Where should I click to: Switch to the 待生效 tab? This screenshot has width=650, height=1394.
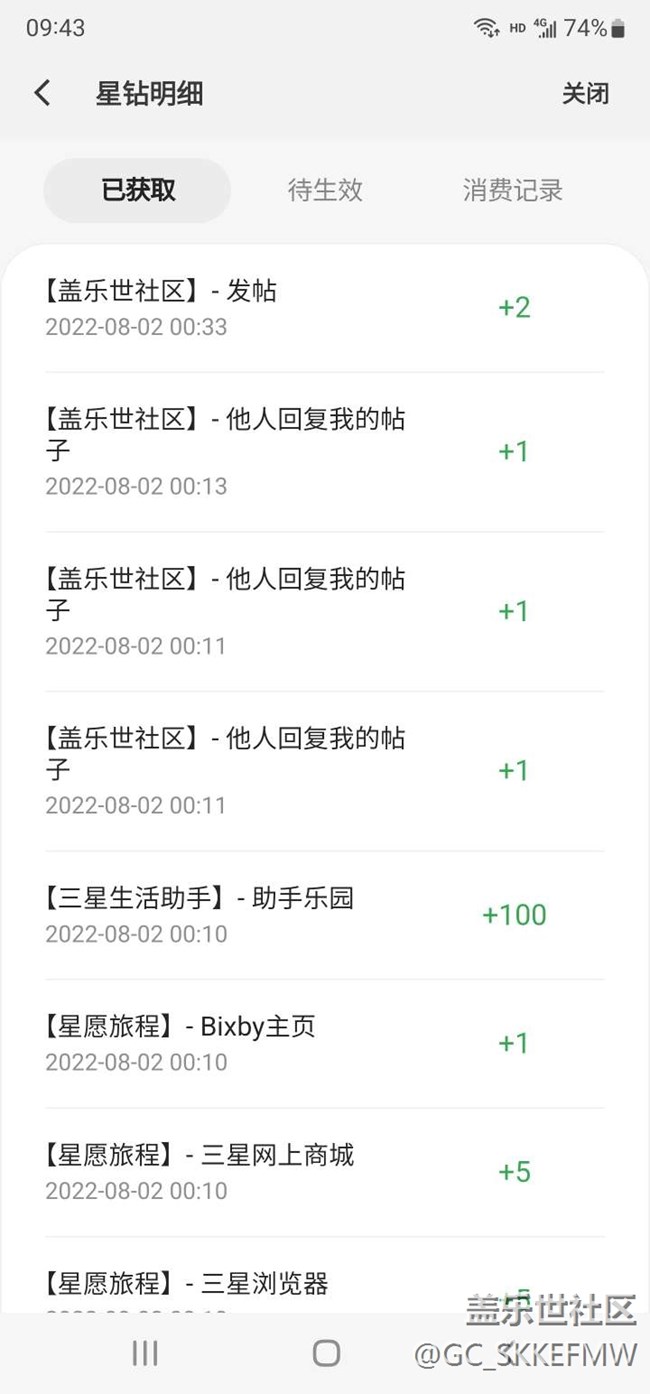[325, 190]
